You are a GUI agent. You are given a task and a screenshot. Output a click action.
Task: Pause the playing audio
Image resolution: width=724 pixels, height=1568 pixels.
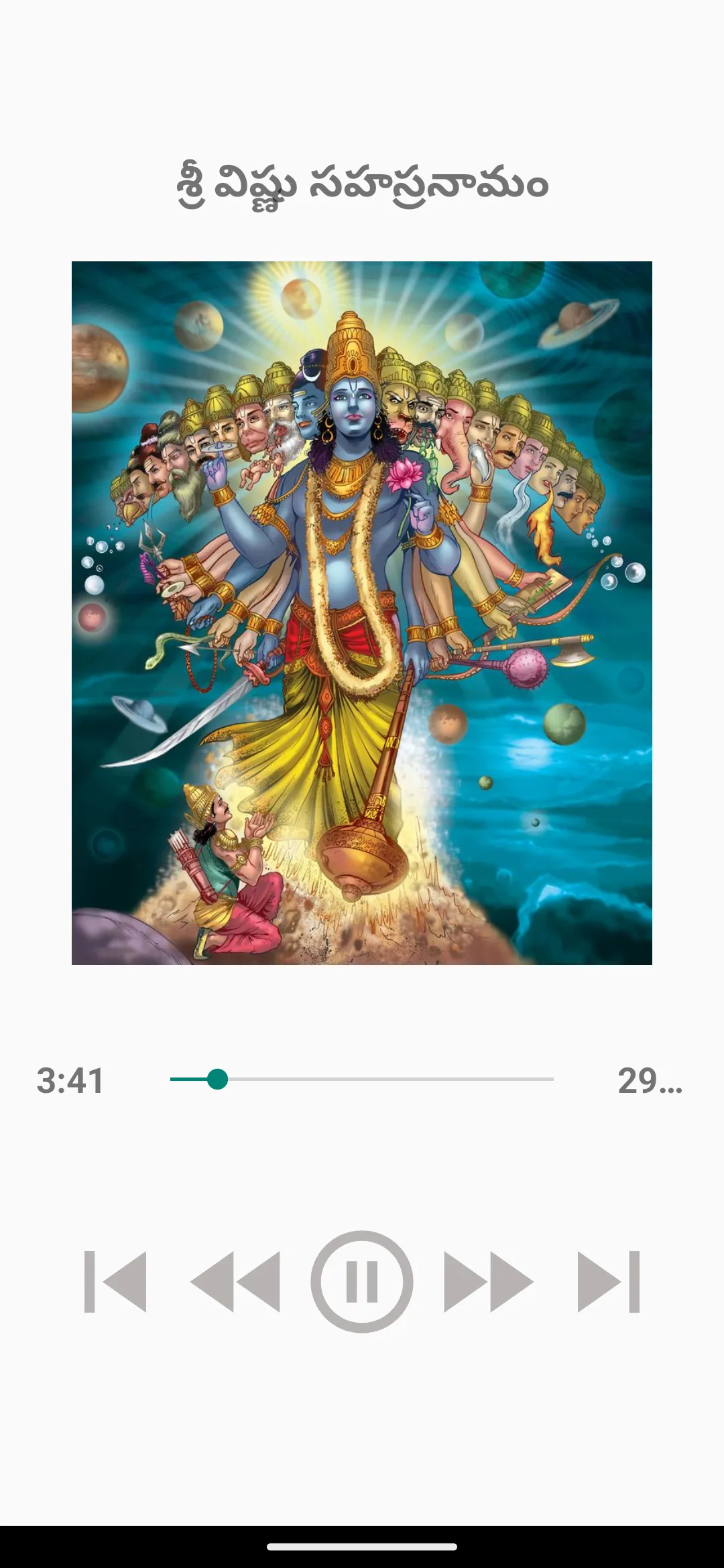pyautogui.click(x=362, y=1281)
